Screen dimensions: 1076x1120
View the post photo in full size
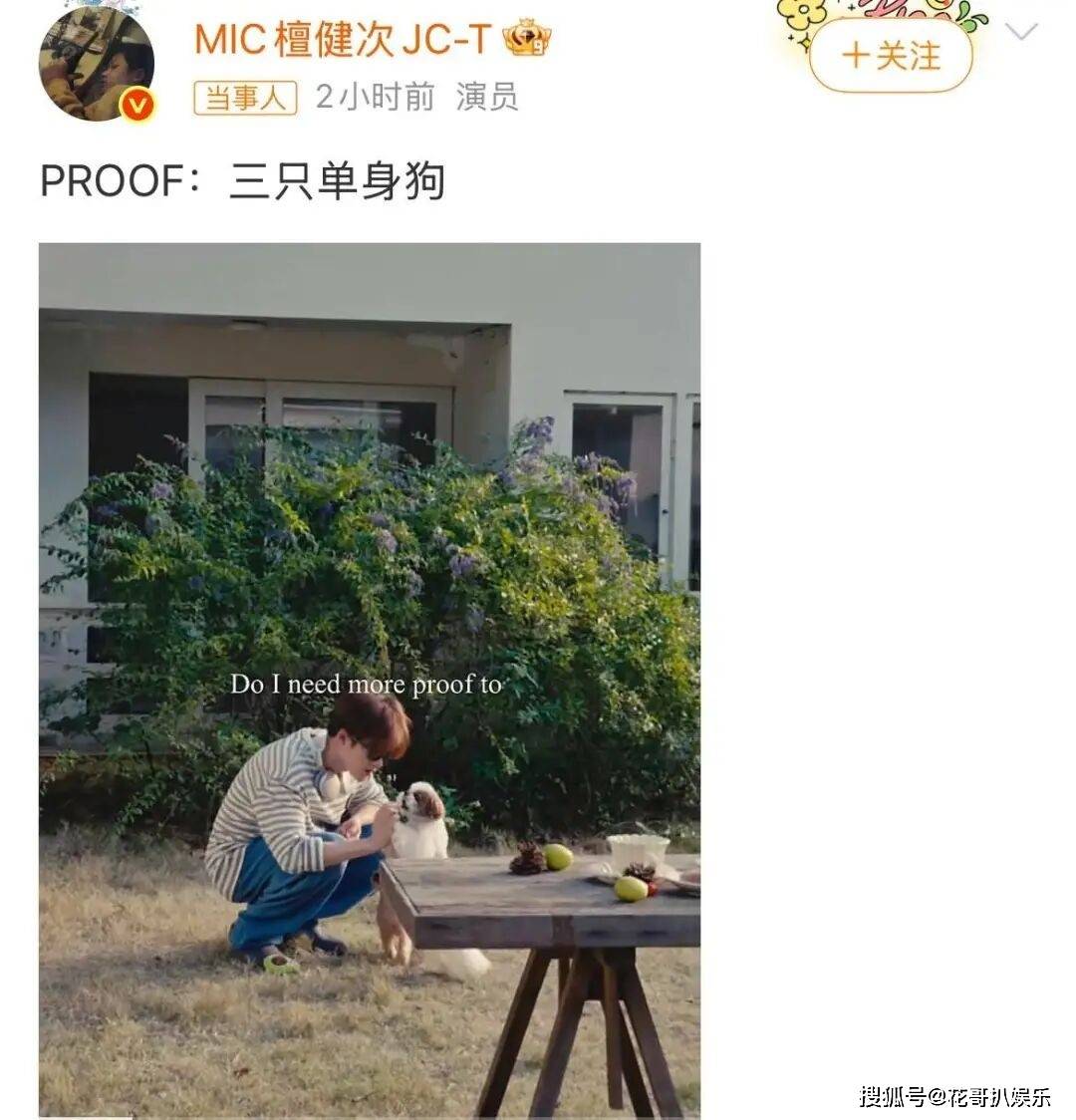pos(370,680)
